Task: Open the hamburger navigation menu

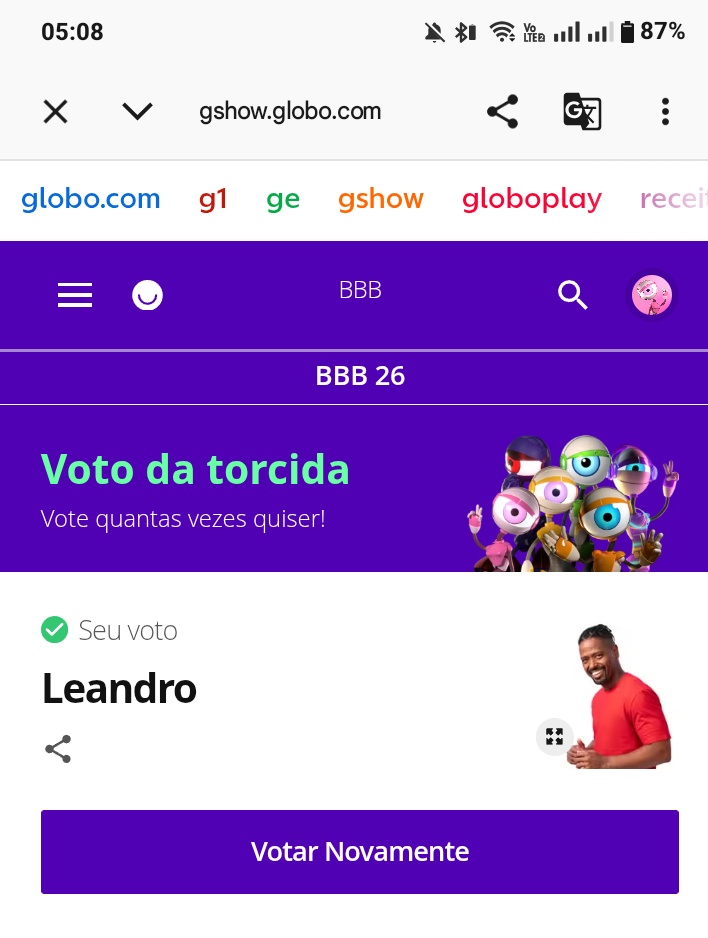Action: coord(75,295)
